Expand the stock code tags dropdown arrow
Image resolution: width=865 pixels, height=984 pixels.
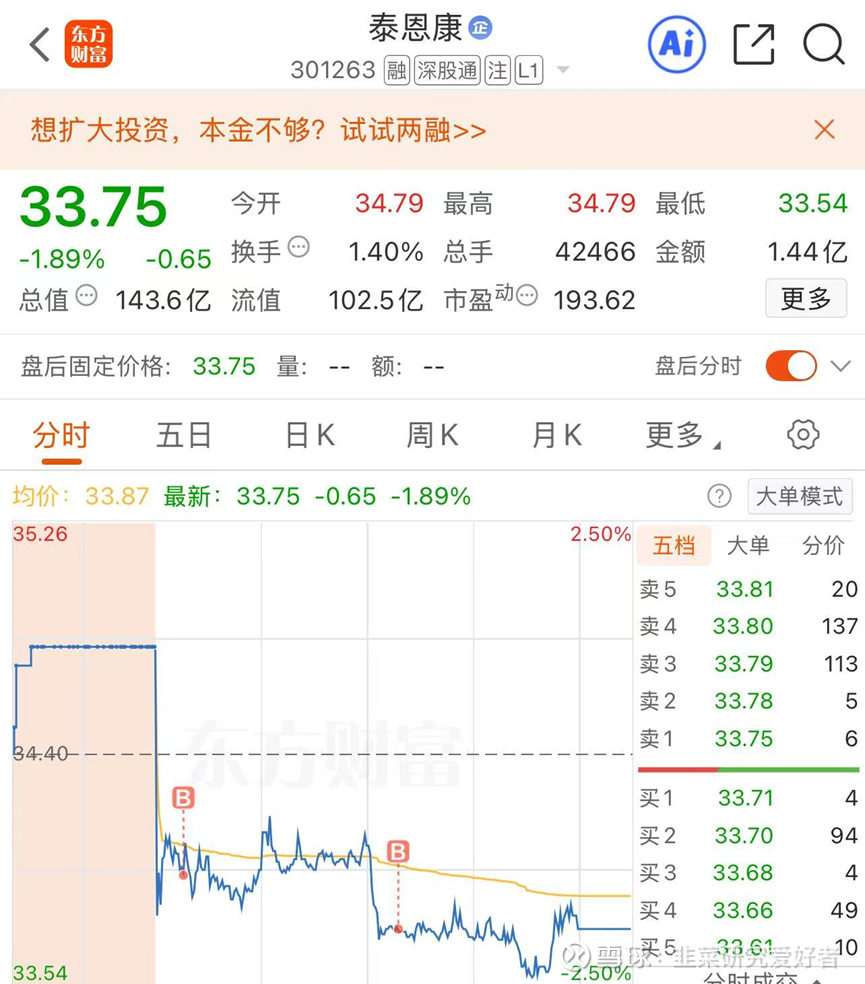[x=563, y=71]
